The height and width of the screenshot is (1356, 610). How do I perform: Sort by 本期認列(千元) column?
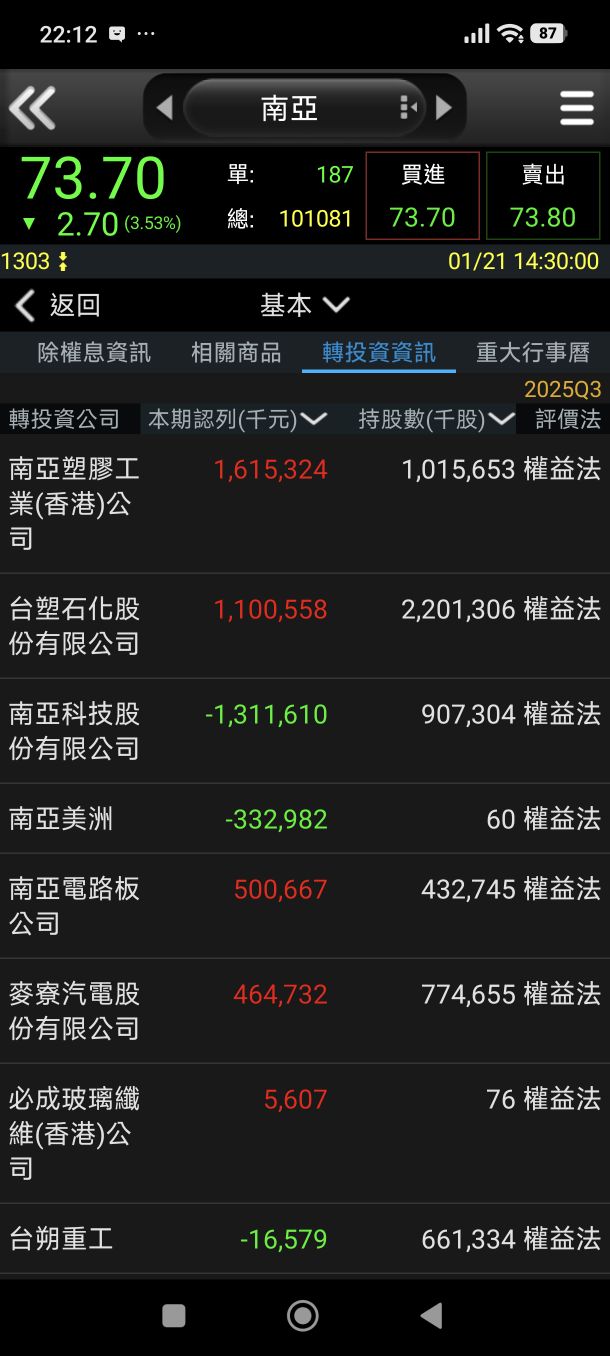[x=237, y=419]
